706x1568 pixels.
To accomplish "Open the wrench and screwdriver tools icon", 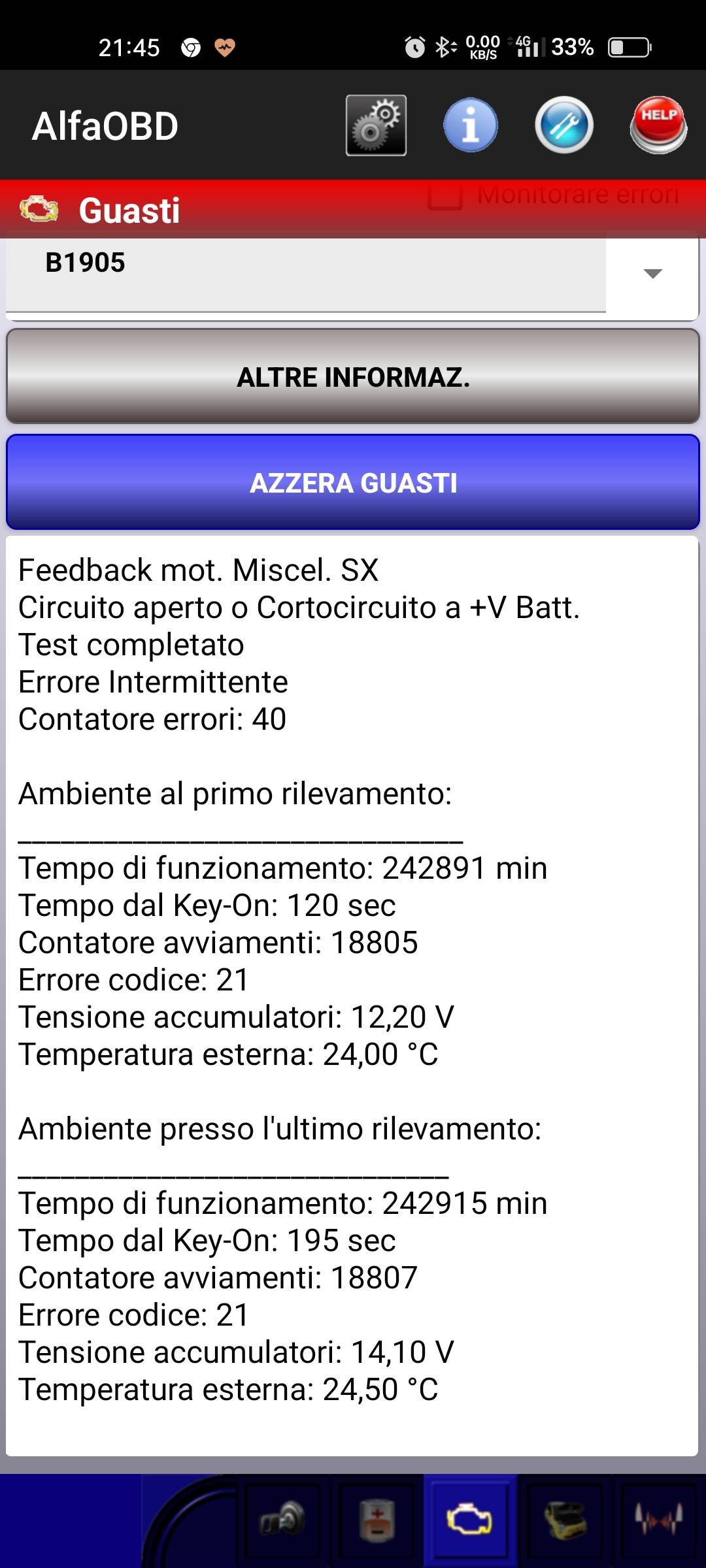I will 564,125.
